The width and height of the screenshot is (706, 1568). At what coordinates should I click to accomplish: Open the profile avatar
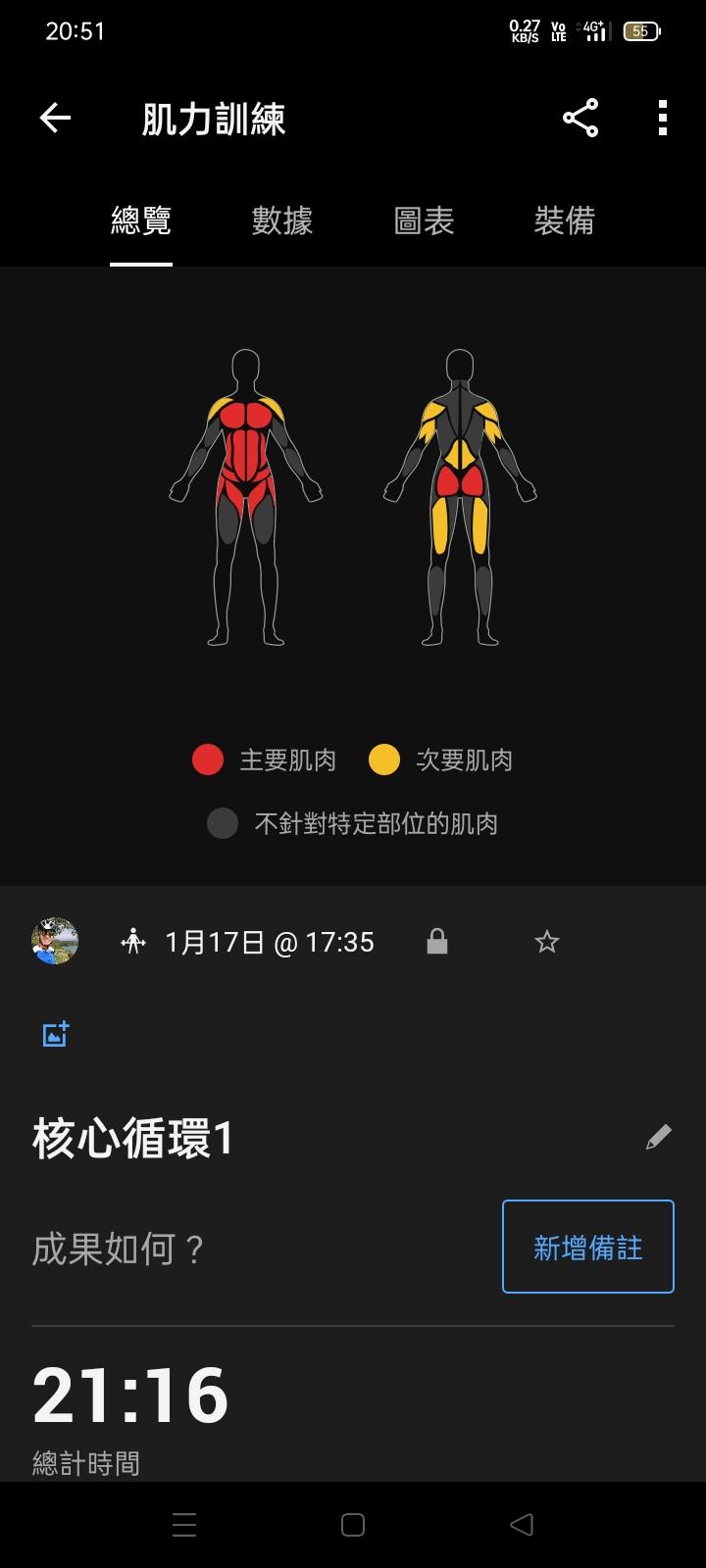(x=55, y=941)
